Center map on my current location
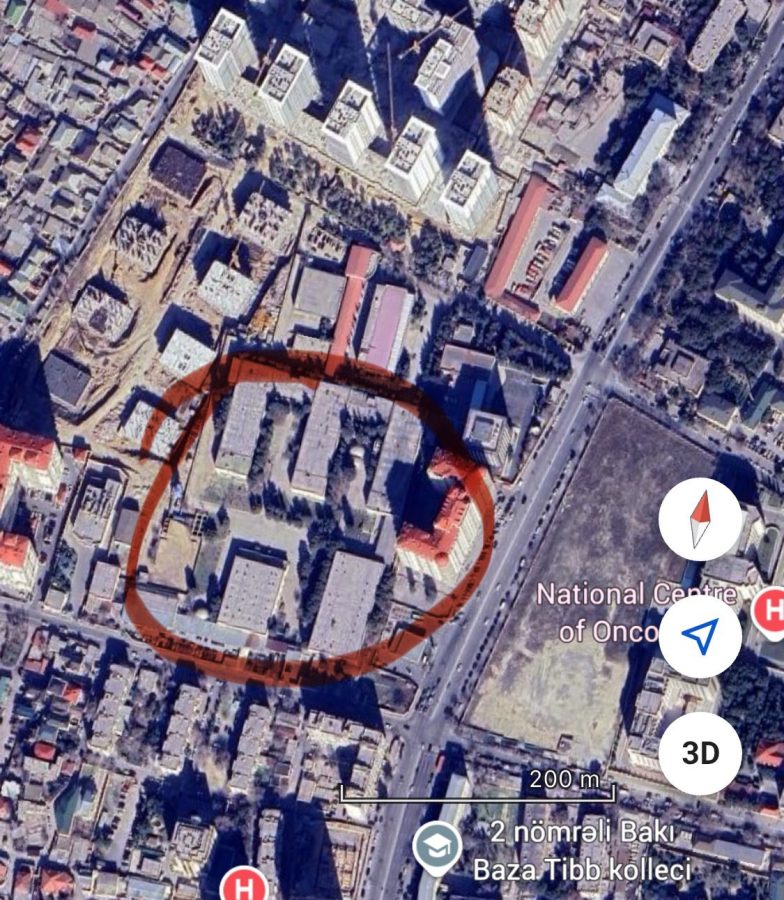The height and width of the screenshot is (900, 784). click(x=700, y=637)
